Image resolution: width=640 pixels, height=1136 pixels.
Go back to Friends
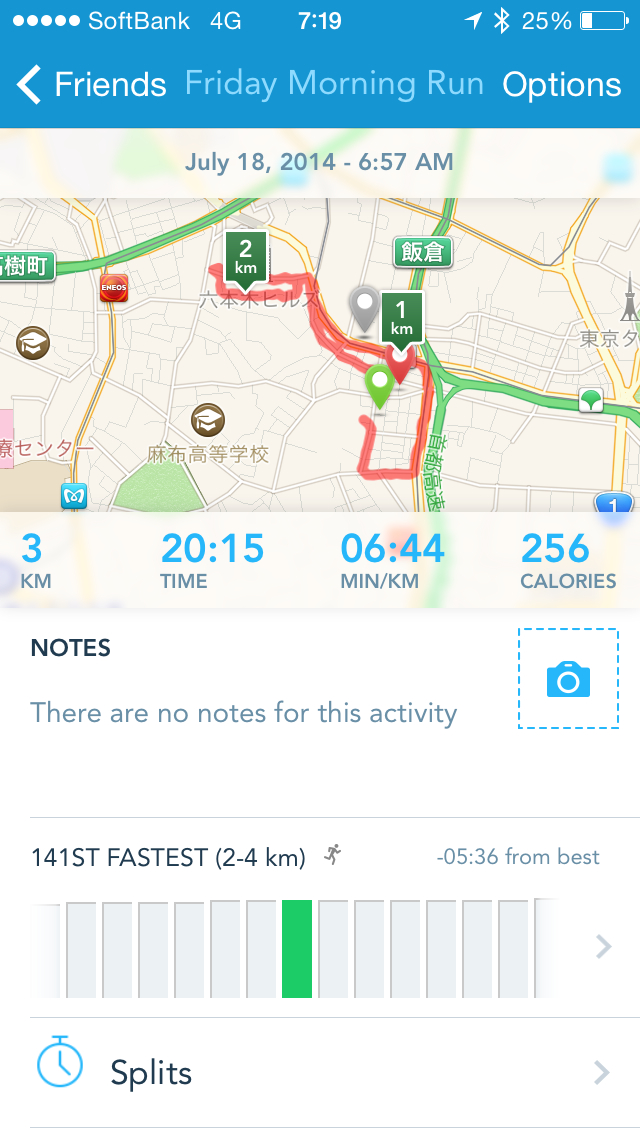pyautogui.click(x=92, y=85)
